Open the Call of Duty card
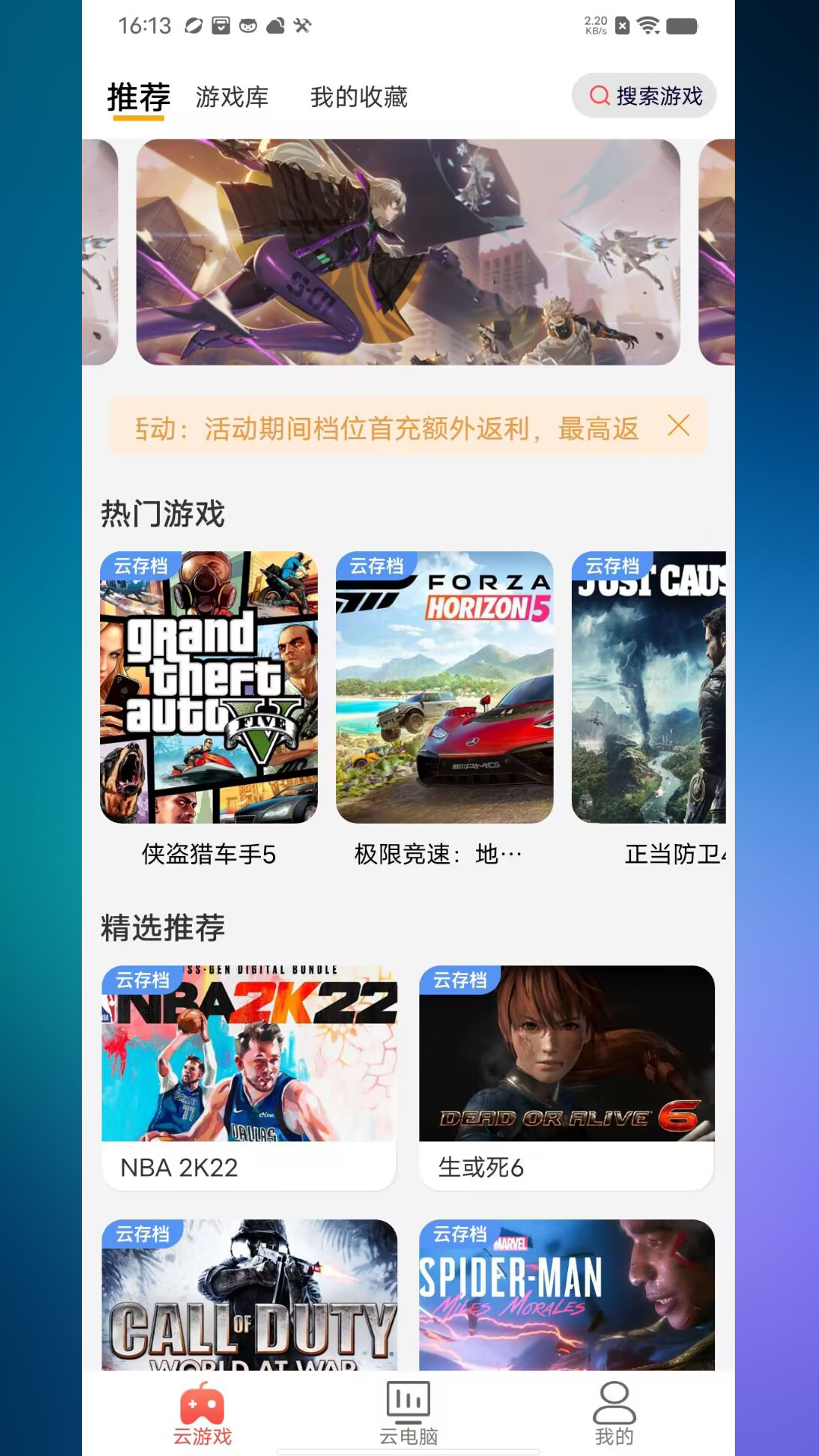This screenshot has width=819, height=1456. tap(249, 1297)
